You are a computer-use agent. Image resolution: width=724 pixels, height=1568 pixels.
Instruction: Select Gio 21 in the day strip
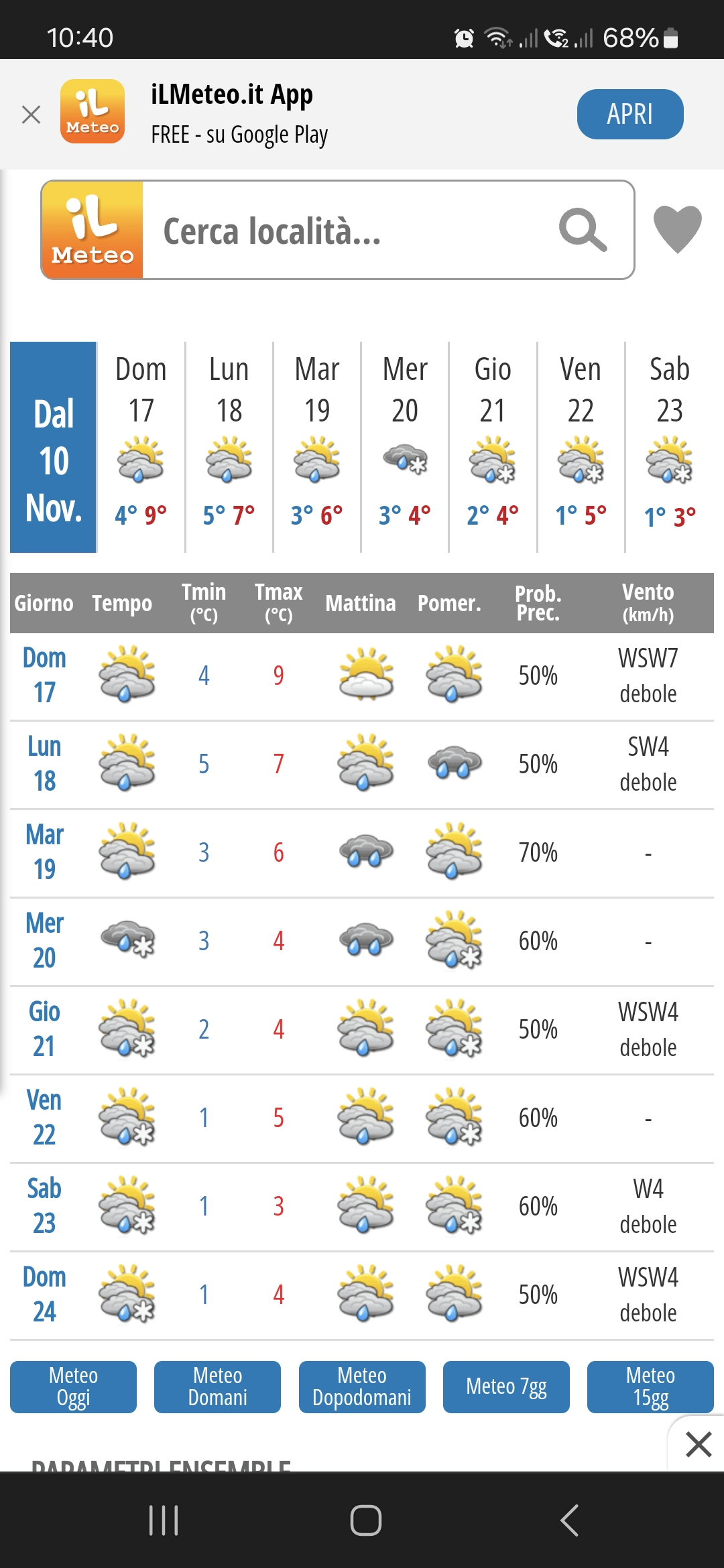click(x=493, y=447)
